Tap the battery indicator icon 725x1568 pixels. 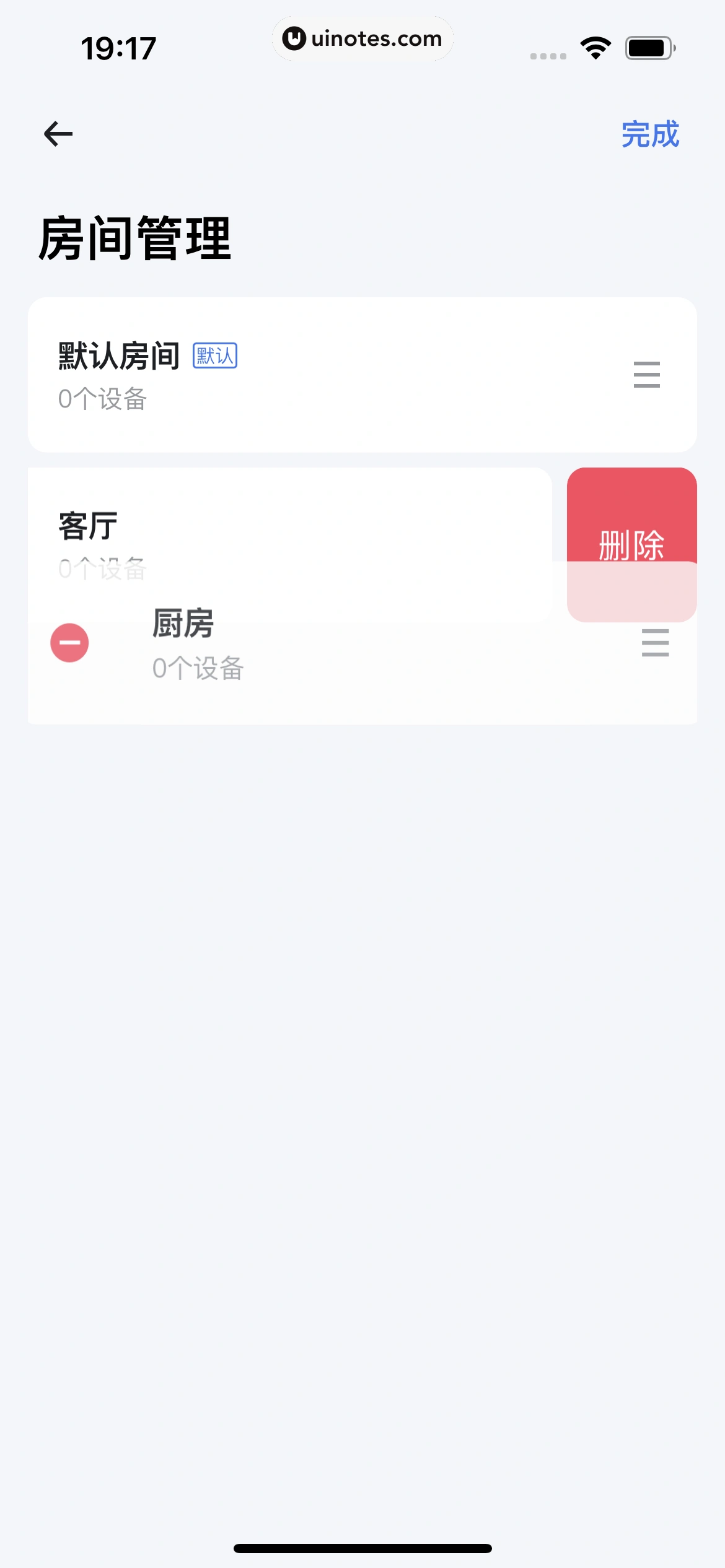point(646,48)
